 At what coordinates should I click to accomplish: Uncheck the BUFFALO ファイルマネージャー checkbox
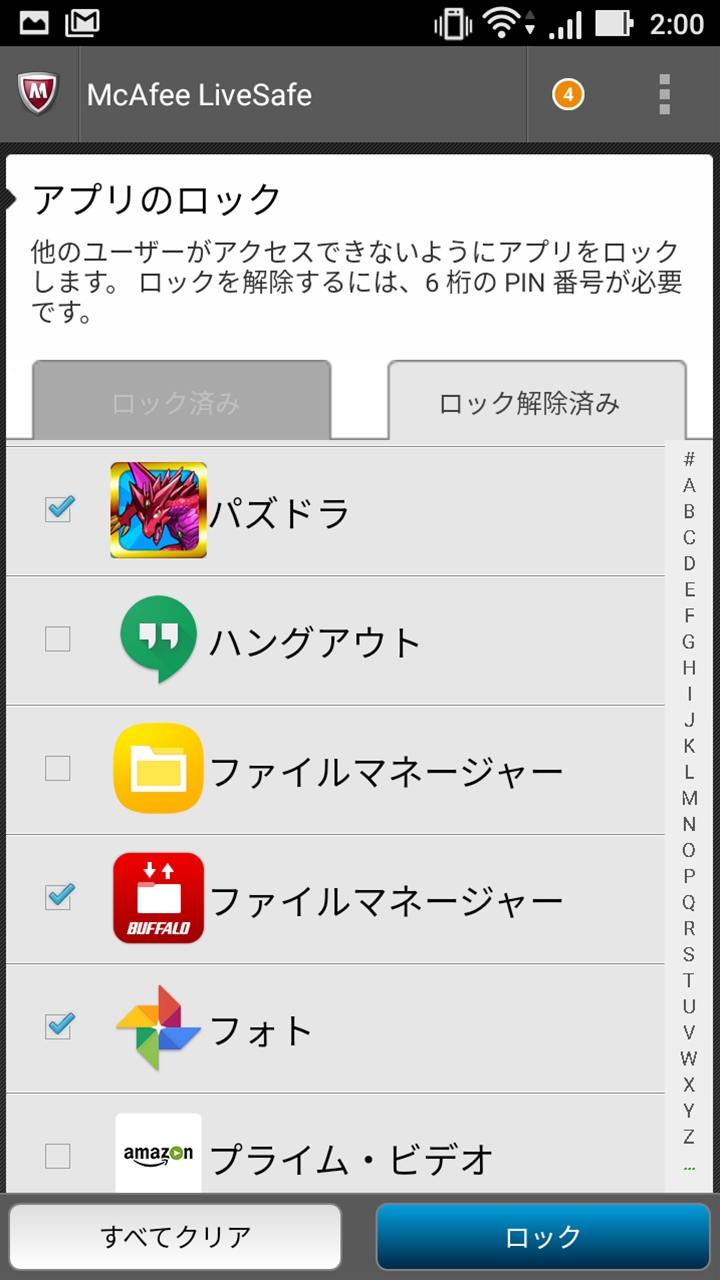coord(59,897)
